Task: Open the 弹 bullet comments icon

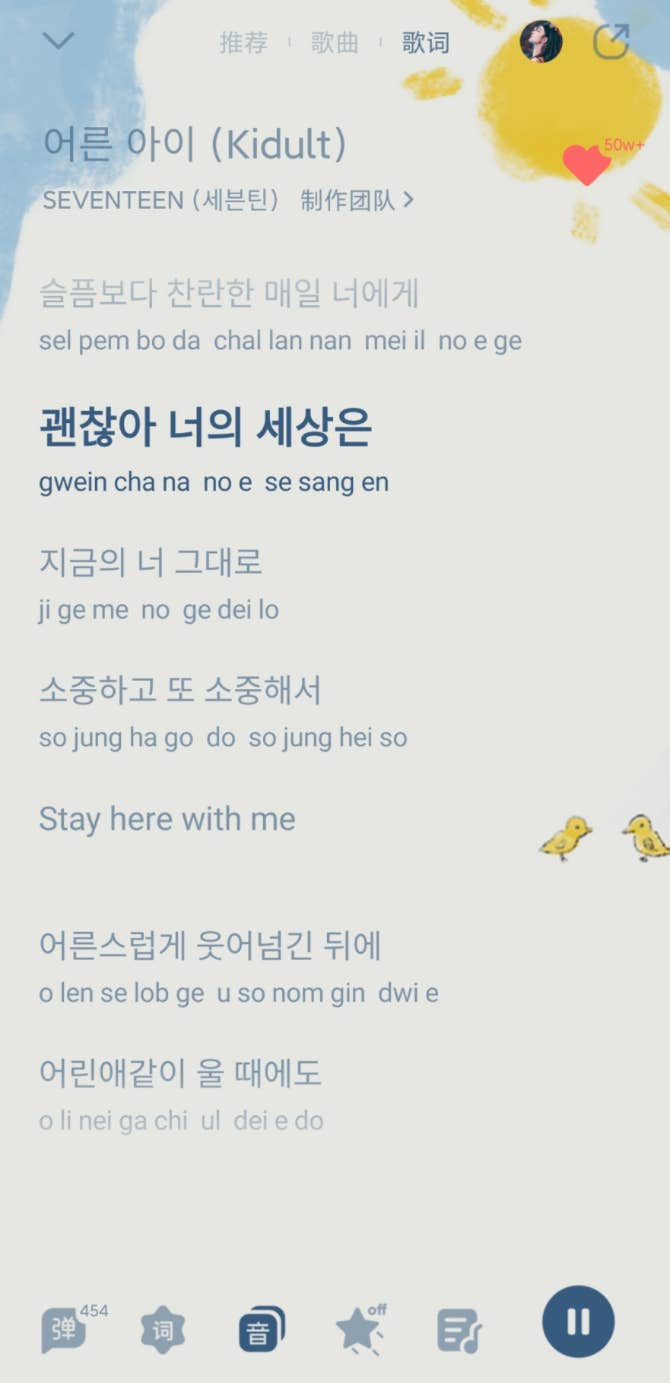Action: pyautogui.click(x=63, y=1330)
